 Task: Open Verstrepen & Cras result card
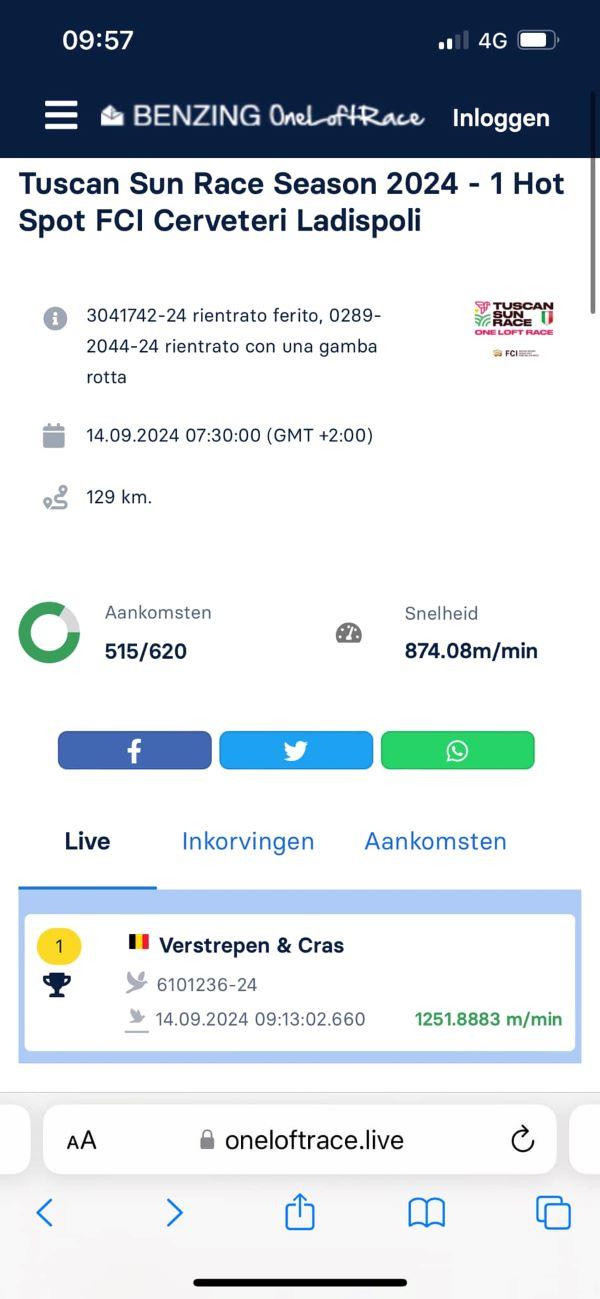coord(300,981)
